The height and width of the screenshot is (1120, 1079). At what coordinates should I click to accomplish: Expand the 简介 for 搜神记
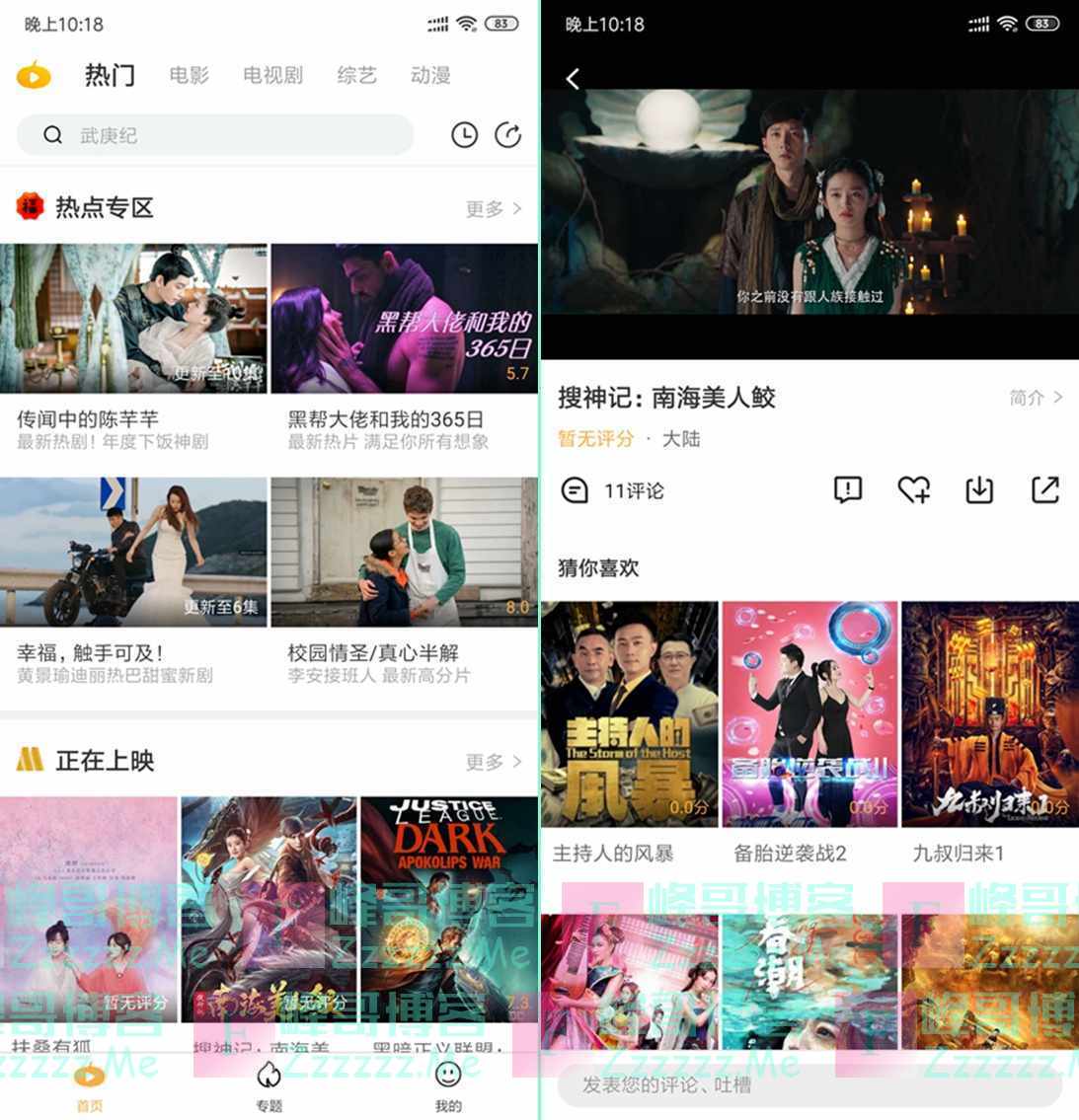click(1036, 398)
